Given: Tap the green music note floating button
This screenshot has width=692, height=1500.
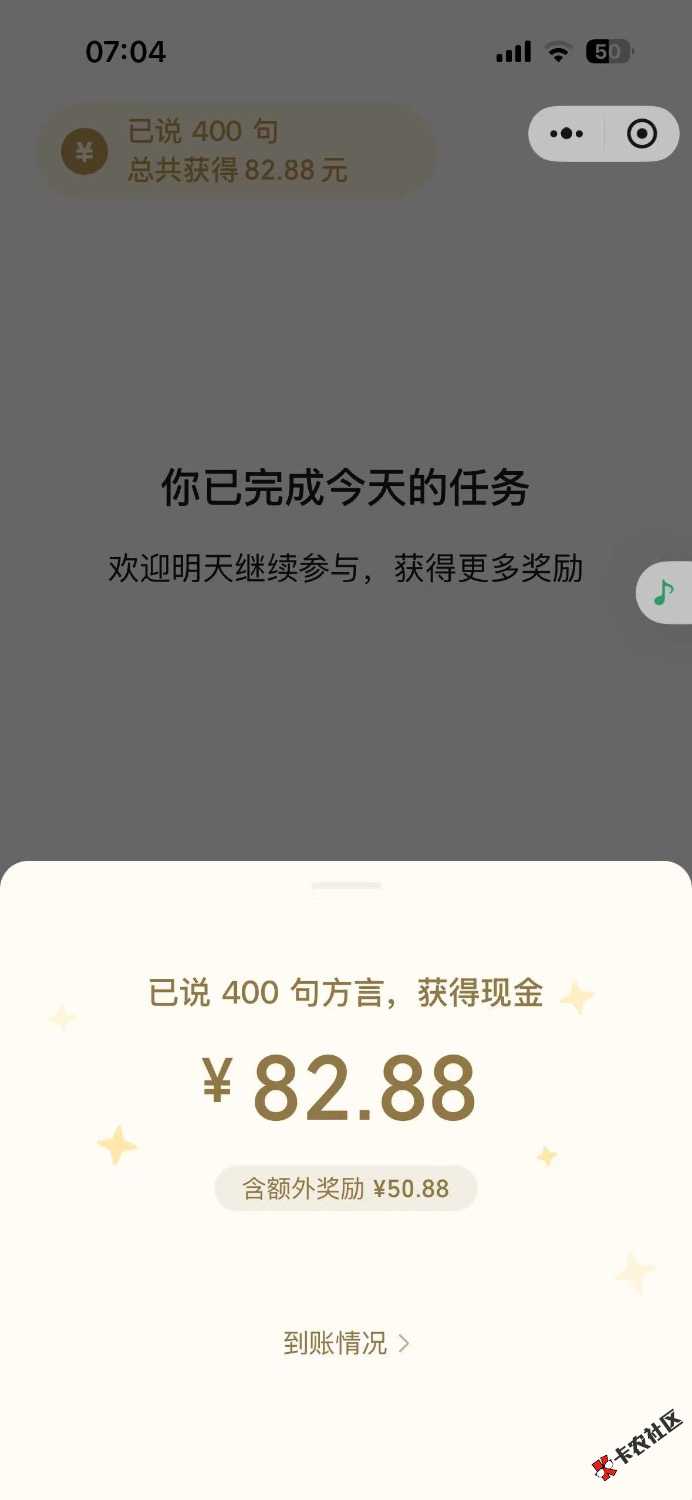Looking at the screenshot, I should click(664, 593).
